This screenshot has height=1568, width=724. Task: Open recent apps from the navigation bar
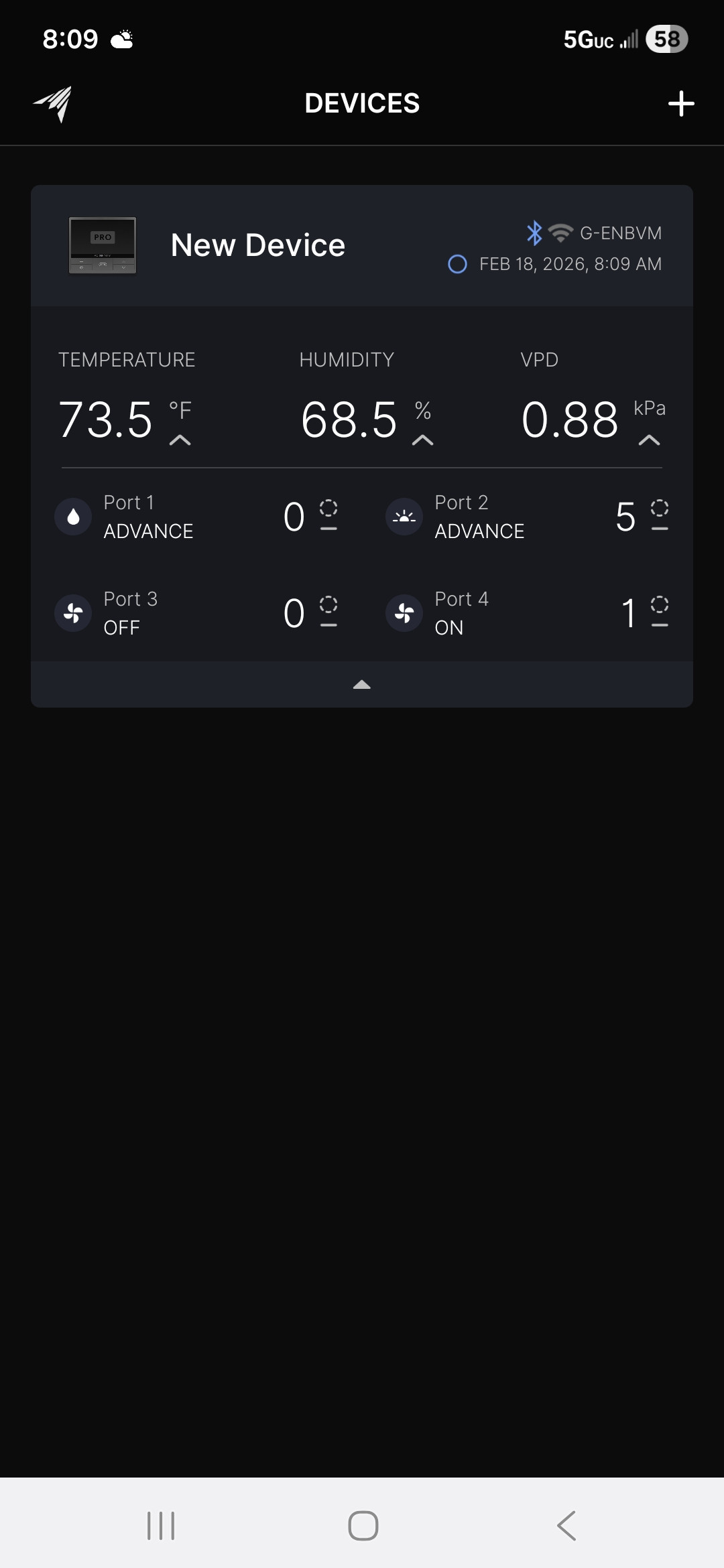point(161,1526)
